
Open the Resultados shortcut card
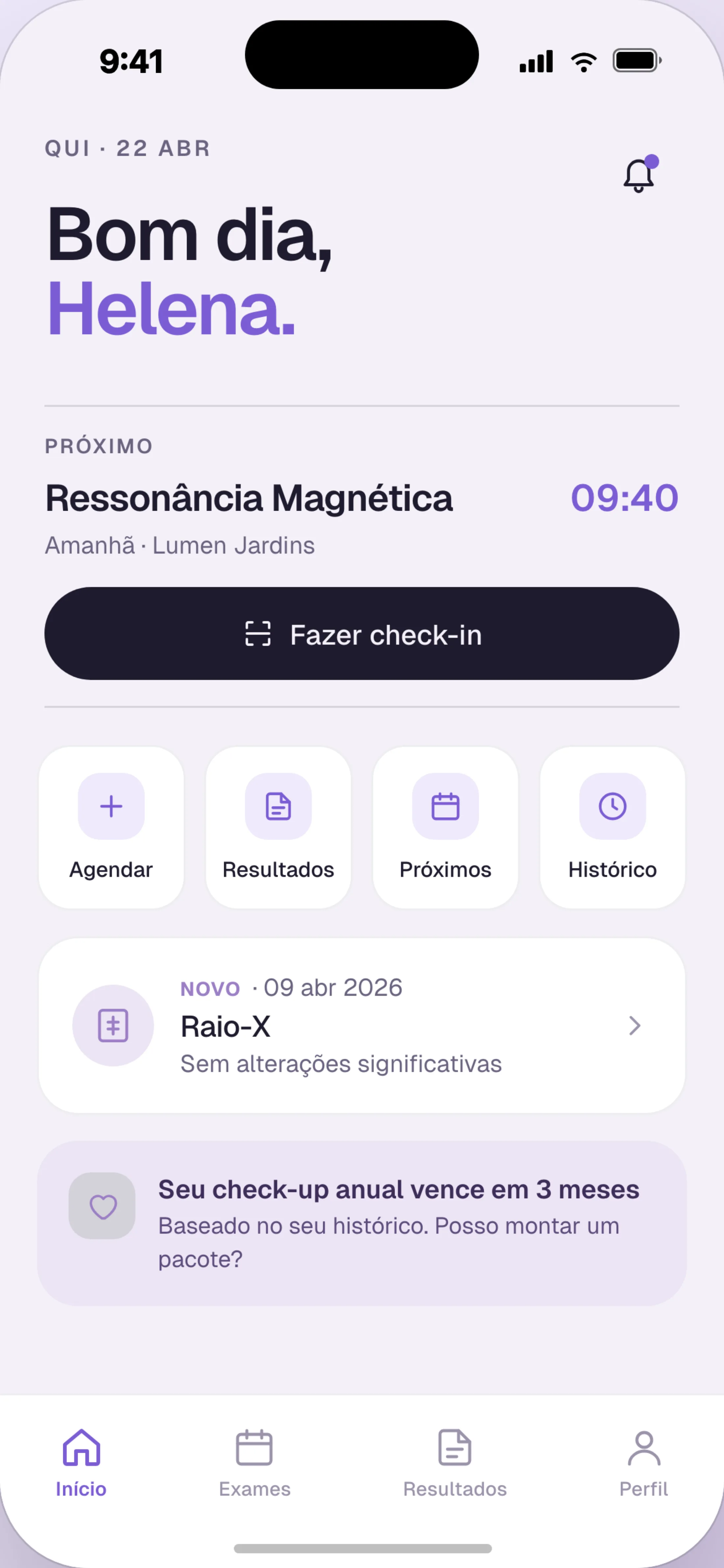278,827
